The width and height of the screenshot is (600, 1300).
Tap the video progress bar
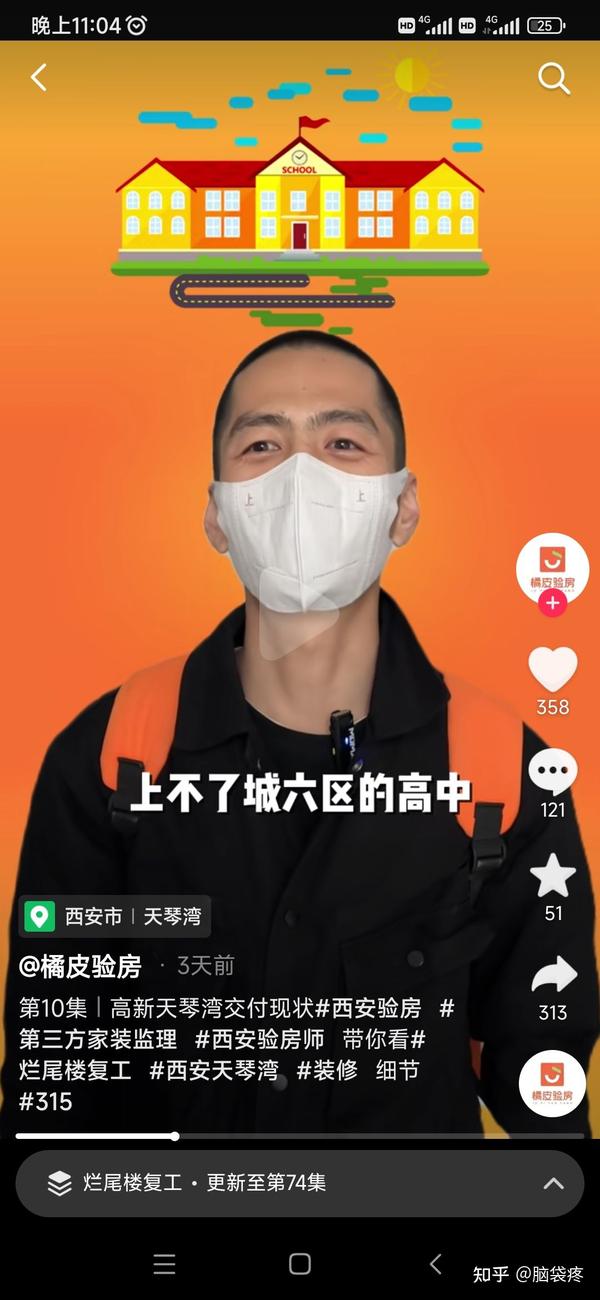300,1136
